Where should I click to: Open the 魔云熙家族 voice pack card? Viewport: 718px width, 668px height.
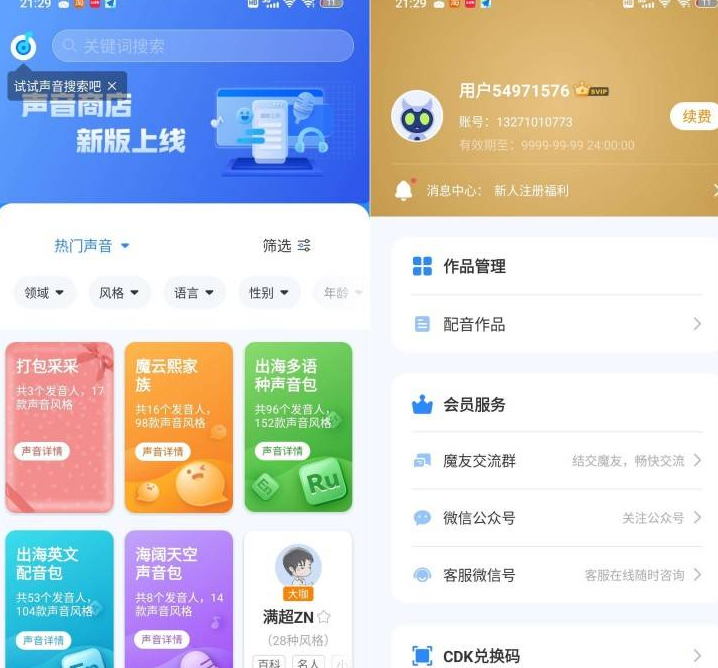(x=179, y=427)
